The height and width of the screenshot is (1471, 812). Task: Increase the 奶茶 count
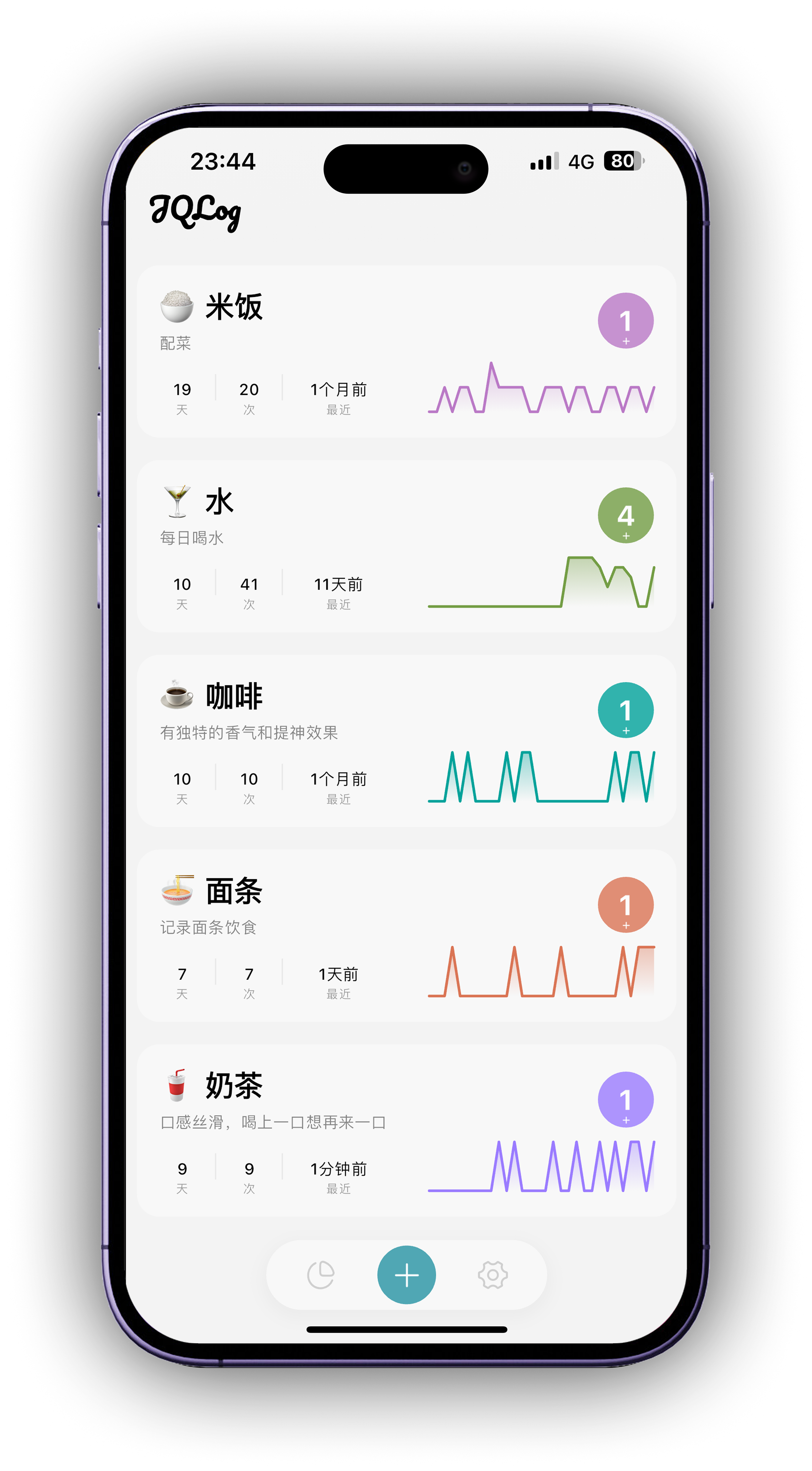tap(625, 1100)
